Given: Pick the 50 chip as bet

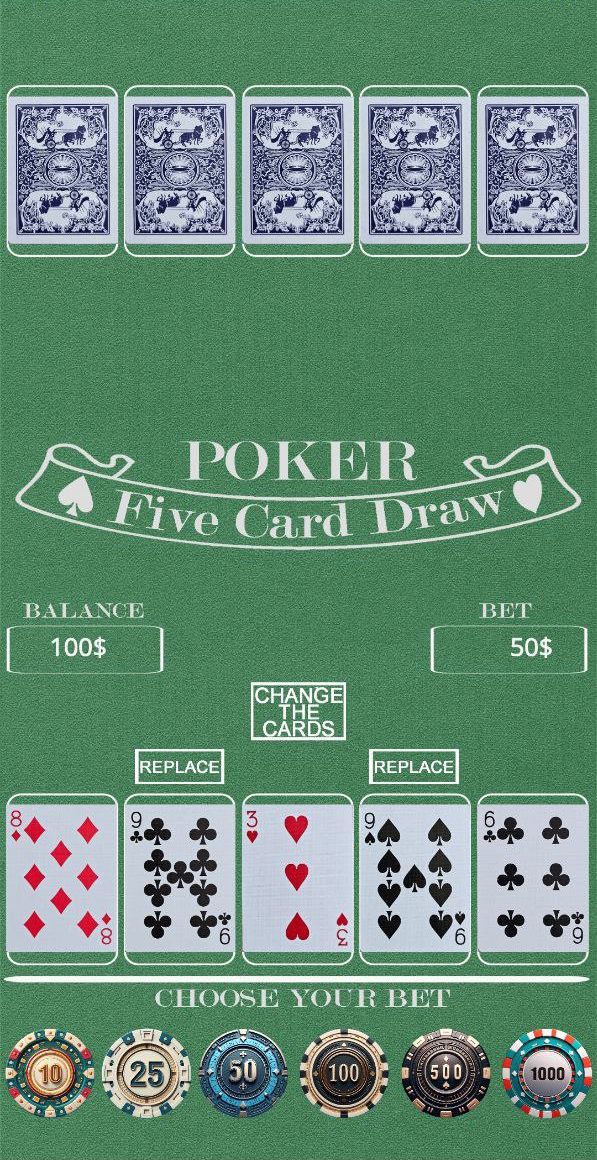Looking at the screenshot, I should [x=243, y=1073].
